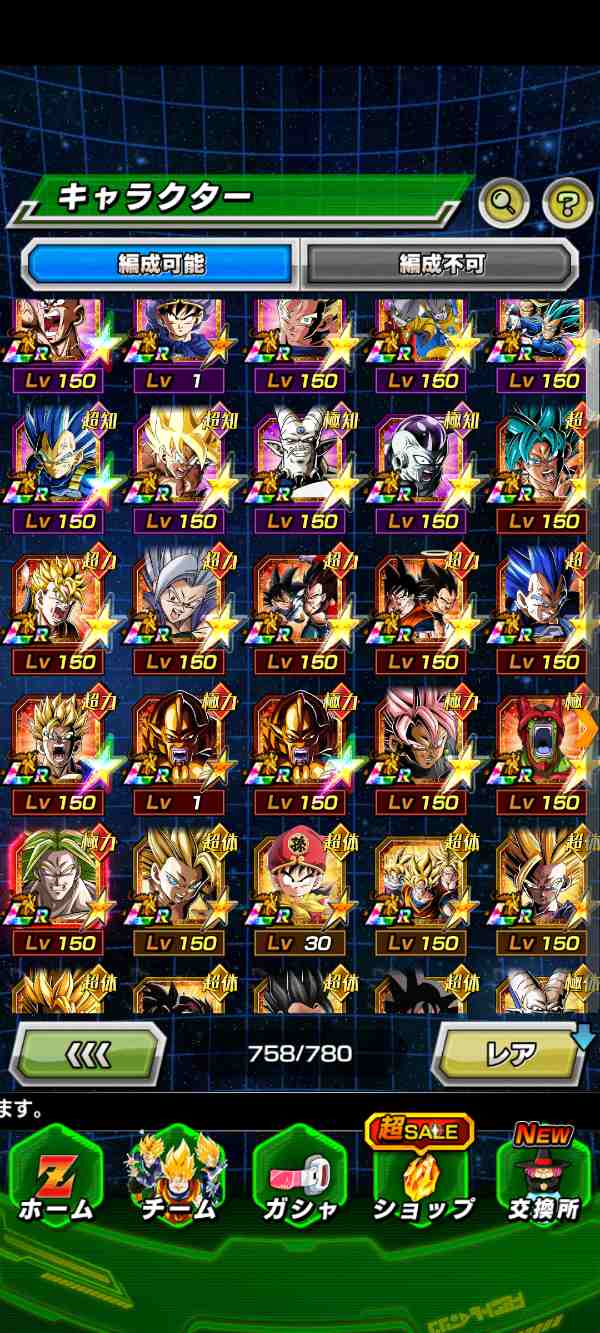Open the ショップ menu

click(422, 1175)
